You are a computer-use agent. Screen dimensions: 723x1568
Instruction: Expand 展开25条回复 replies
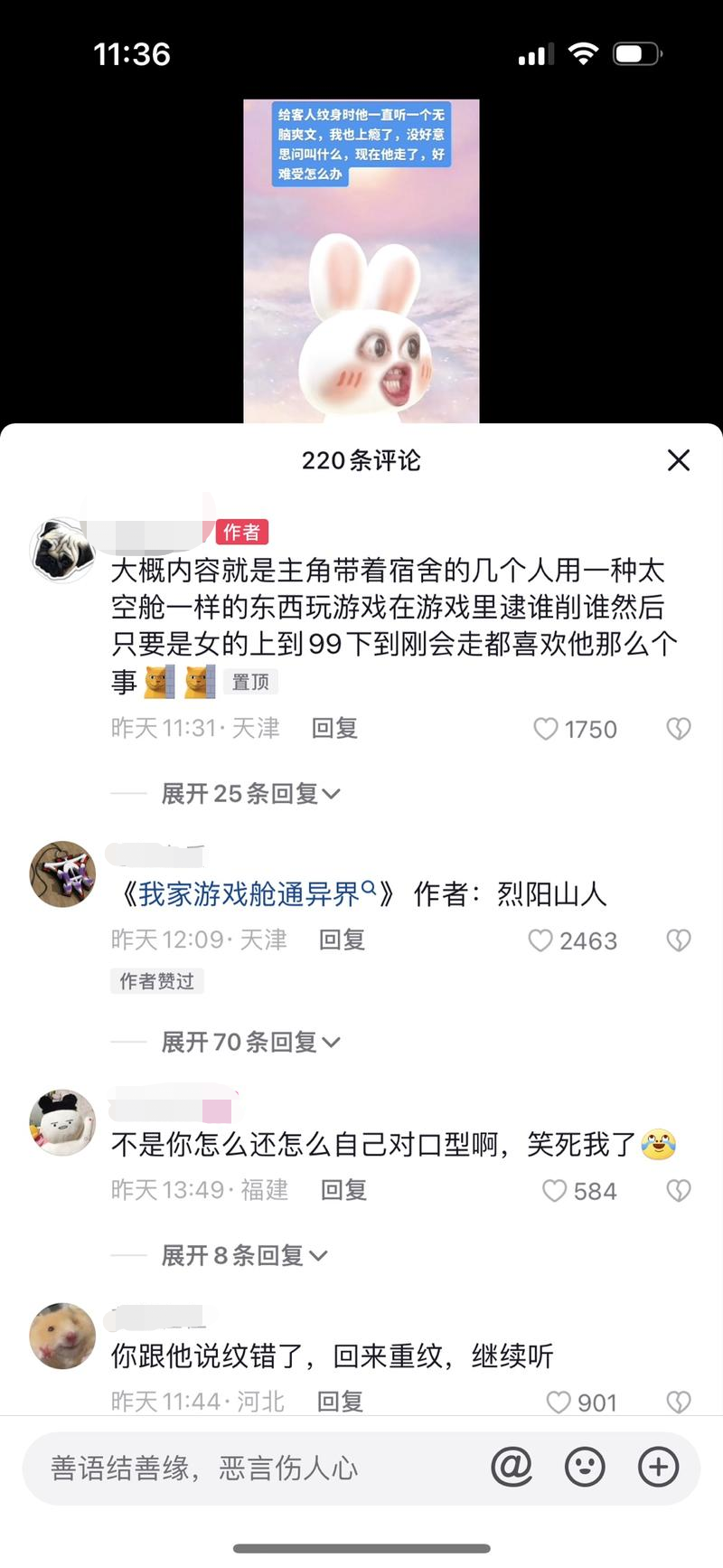[250, 794]
